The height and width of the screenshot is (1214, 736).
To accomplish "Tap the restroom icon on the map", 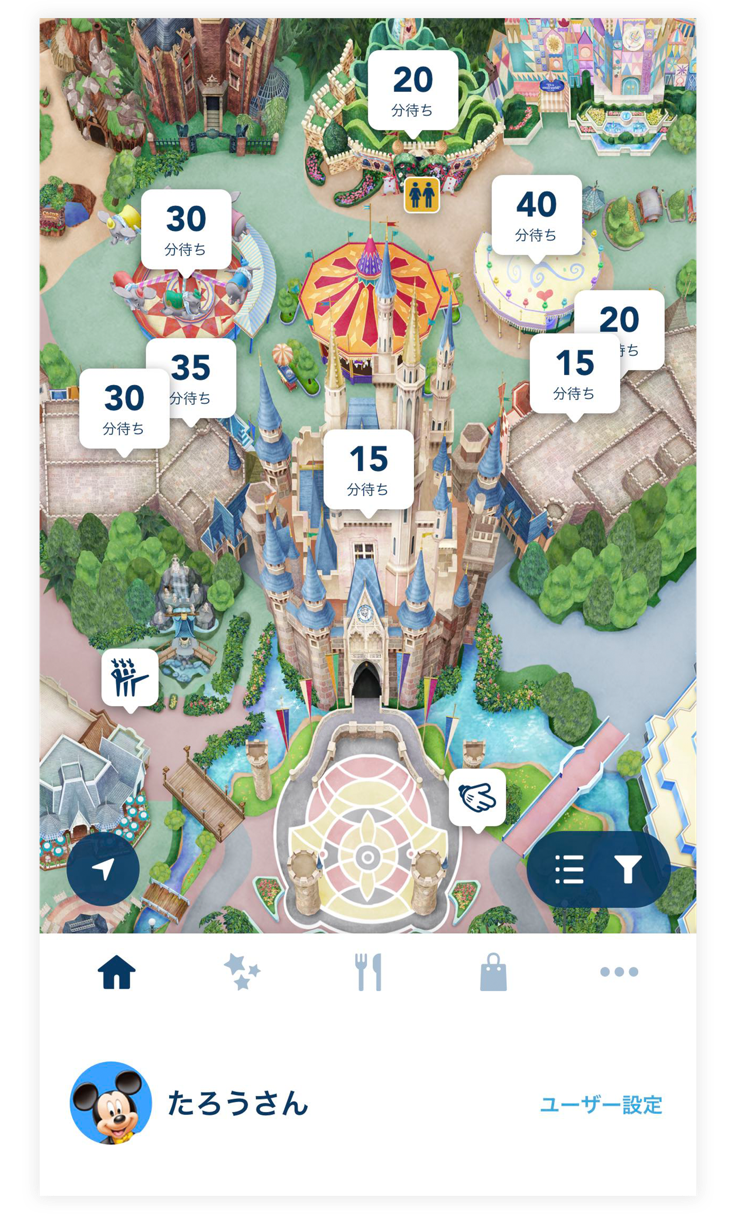I will pos(421,195).
